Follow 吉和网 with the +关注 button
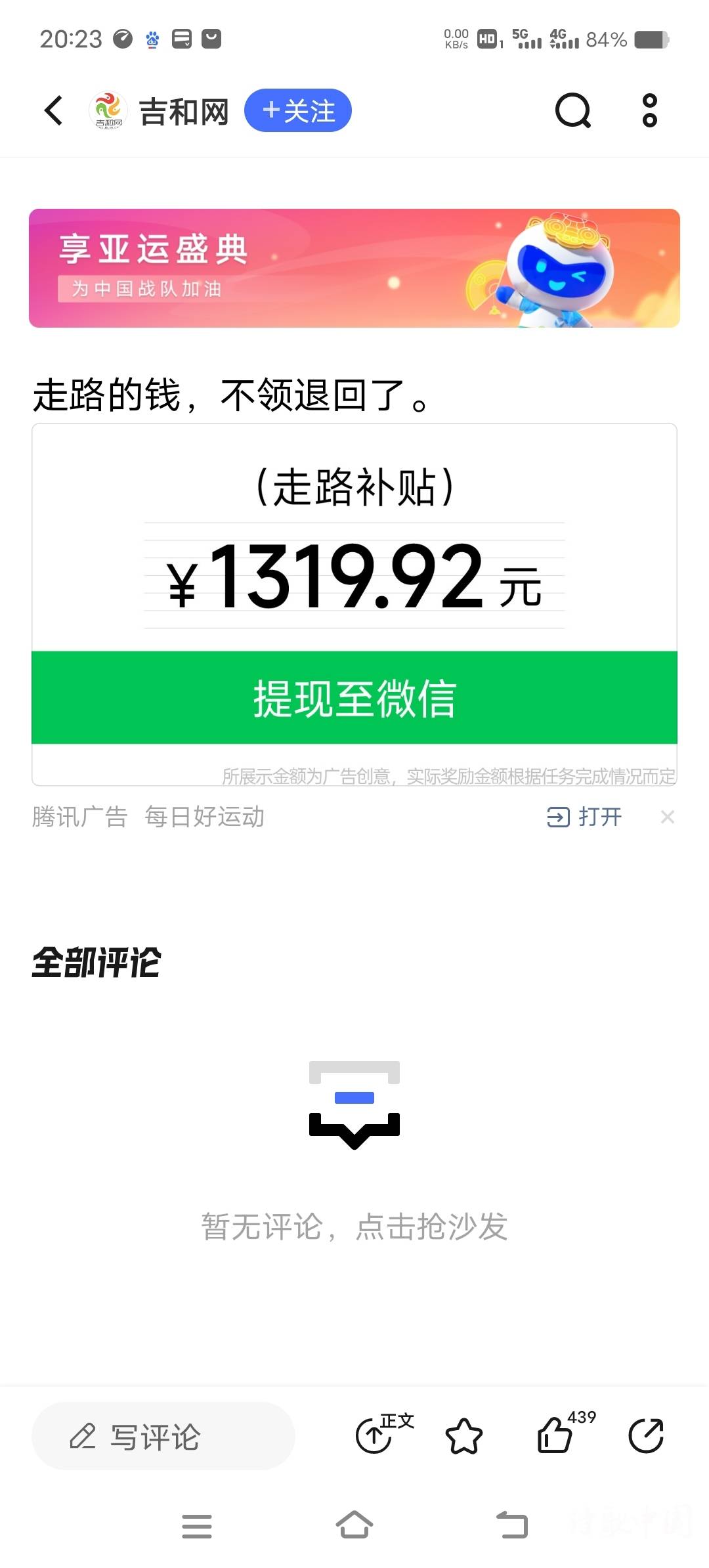 coord(298,110)
